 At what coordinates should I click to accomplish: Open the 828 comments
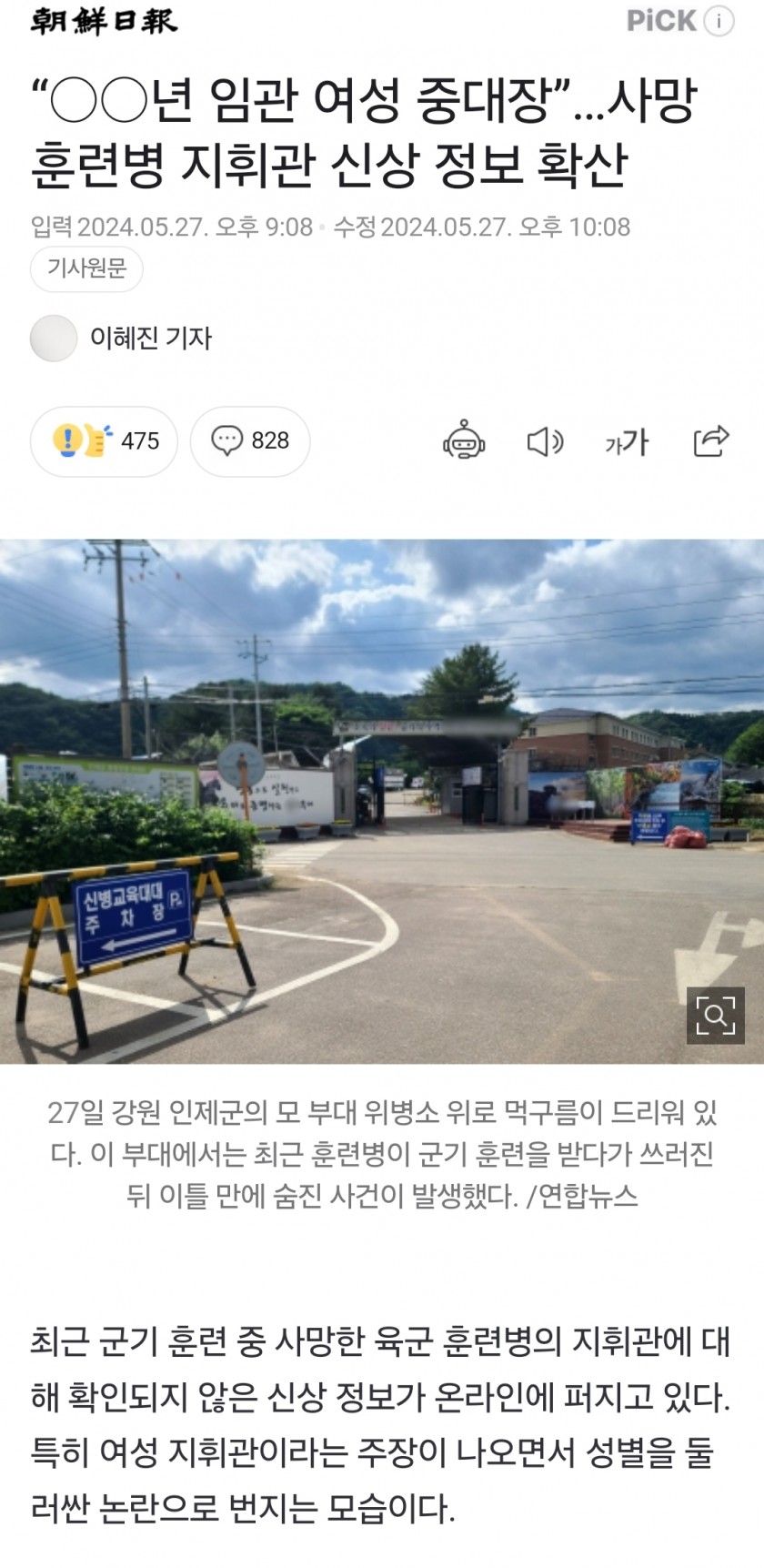tap(250, 441)
